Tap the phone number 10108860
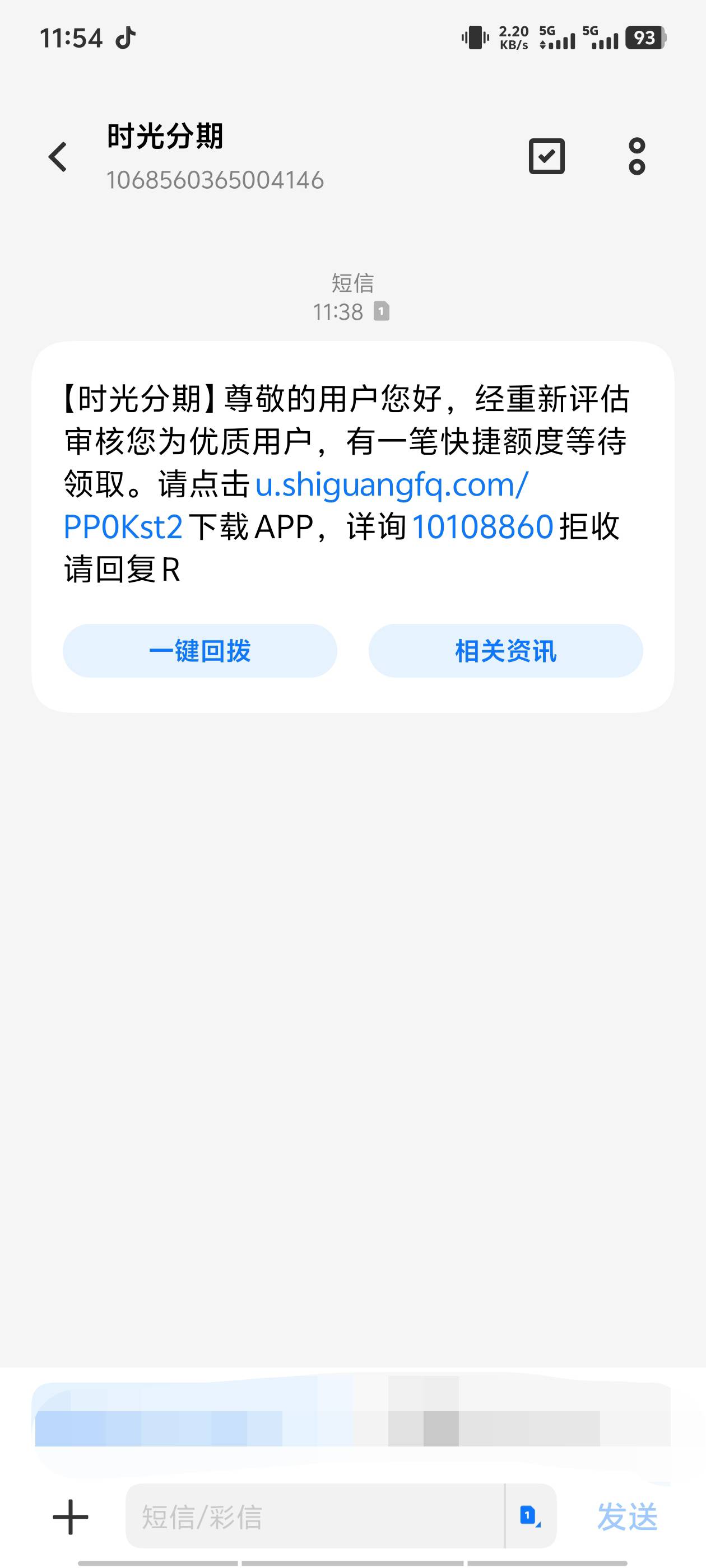Viewport: 706px width, 1568px height. point(482,527)
